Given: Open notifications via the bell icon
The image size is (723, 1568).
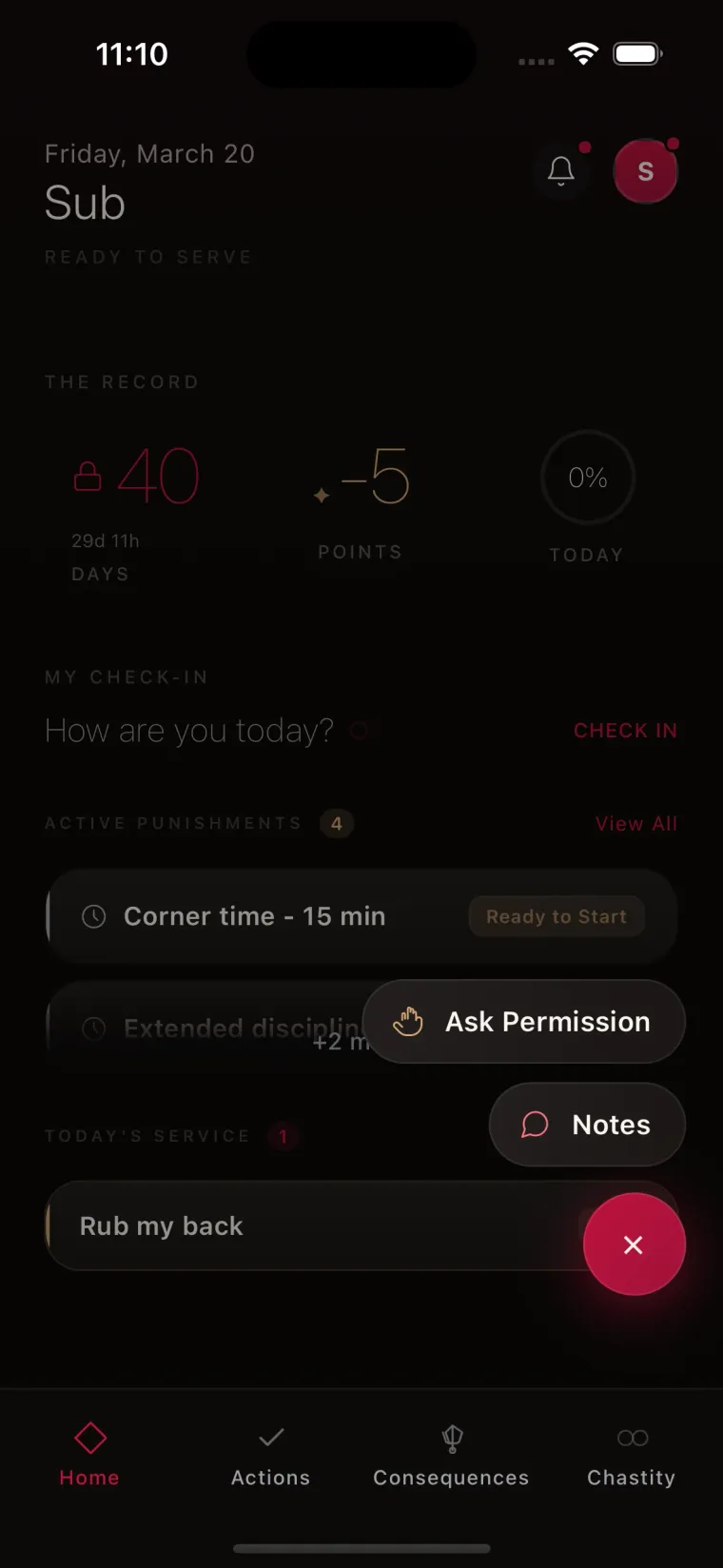Looking at the screenshot, I should [x=560, y=170].
